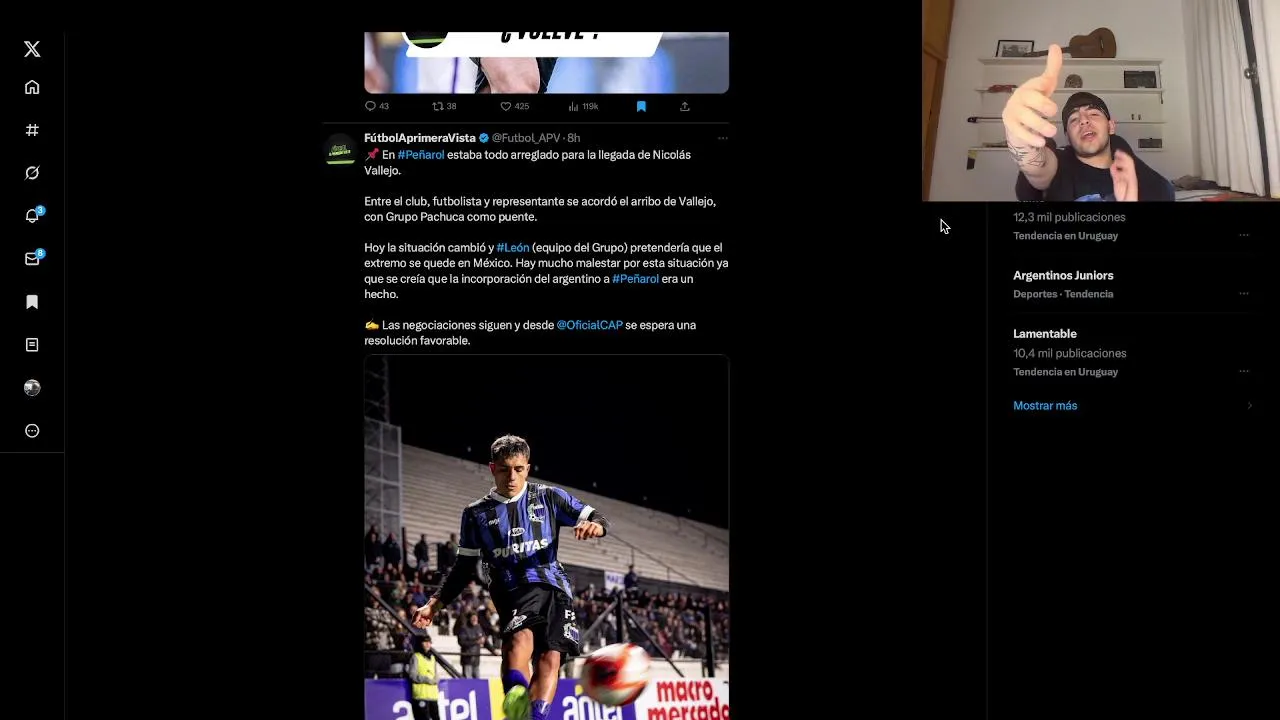Open FútbolAprimeraVista's profile
This screenshot has height=720, width=1280.
coord(419,138)
